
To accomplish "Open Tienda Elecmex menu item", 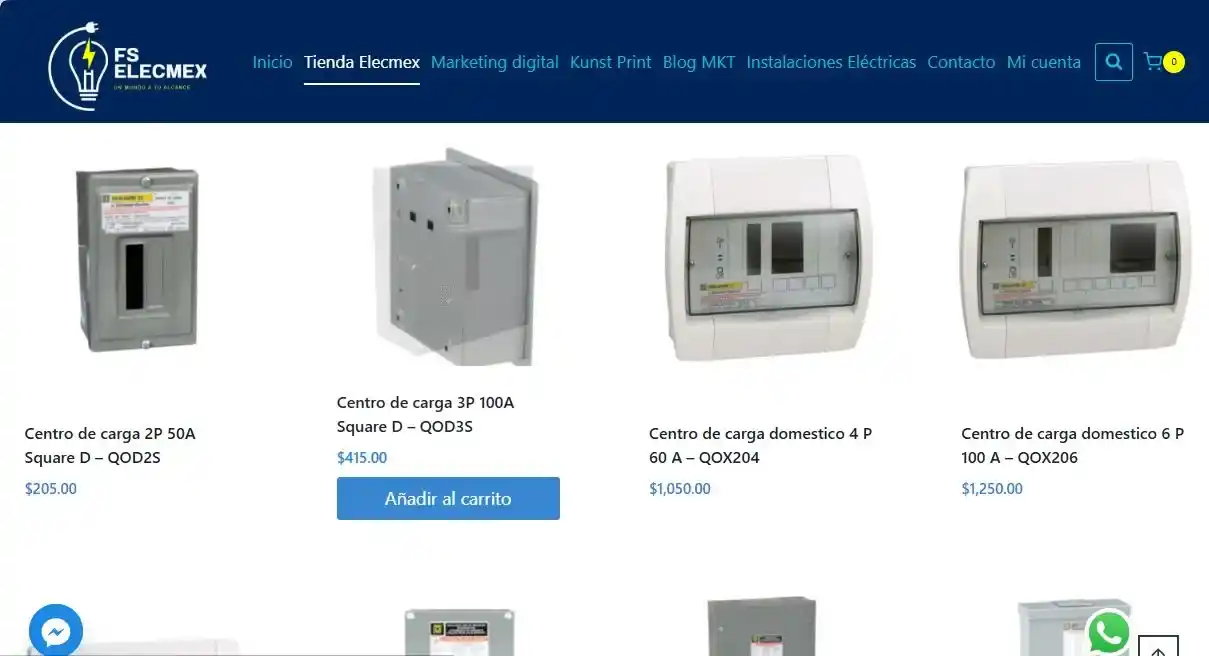I will 361,62.
